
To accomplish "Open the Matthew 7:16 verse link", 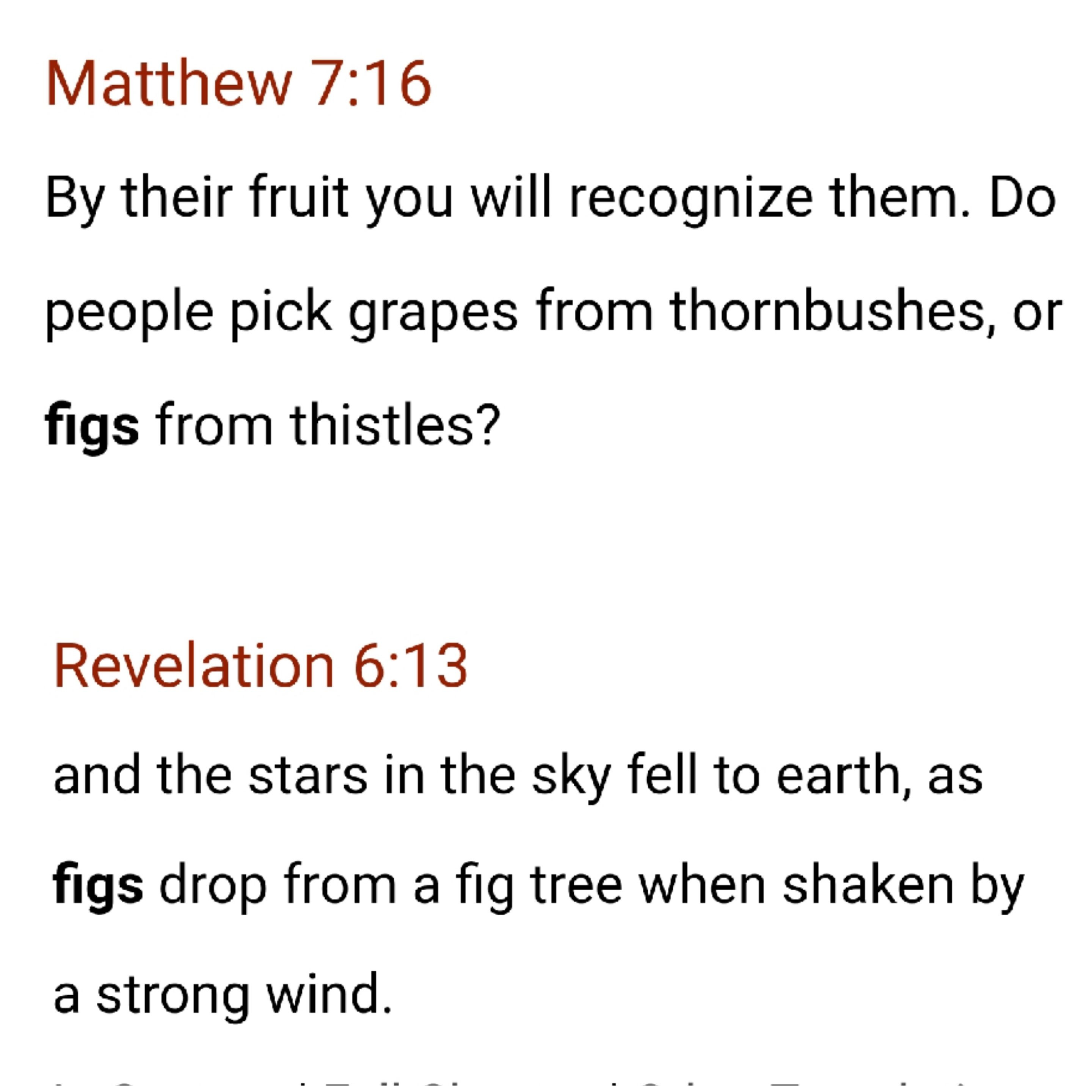I will [x=238, y=84].
